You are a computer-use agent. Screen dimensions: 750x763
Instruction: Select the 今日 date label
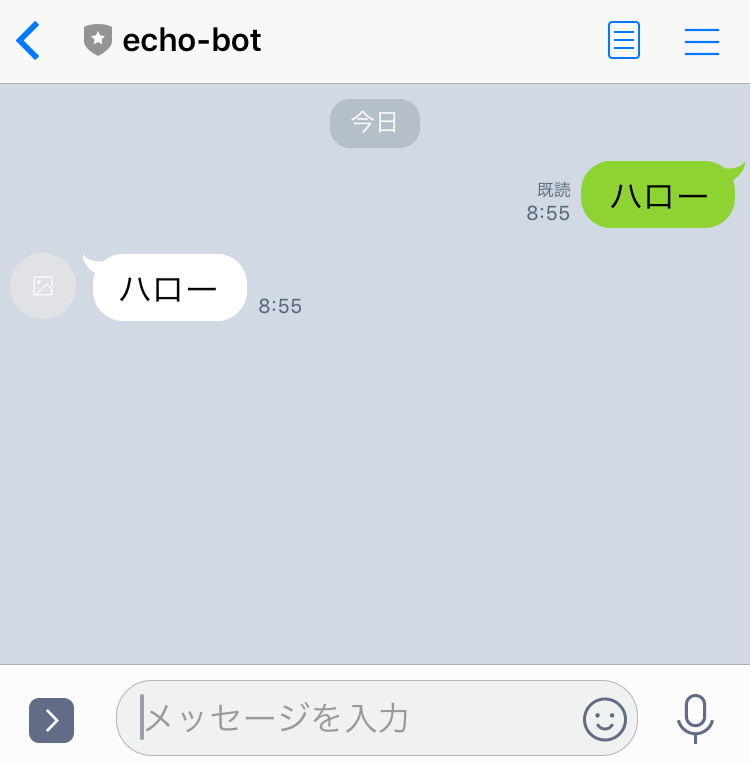click(375, 123)
